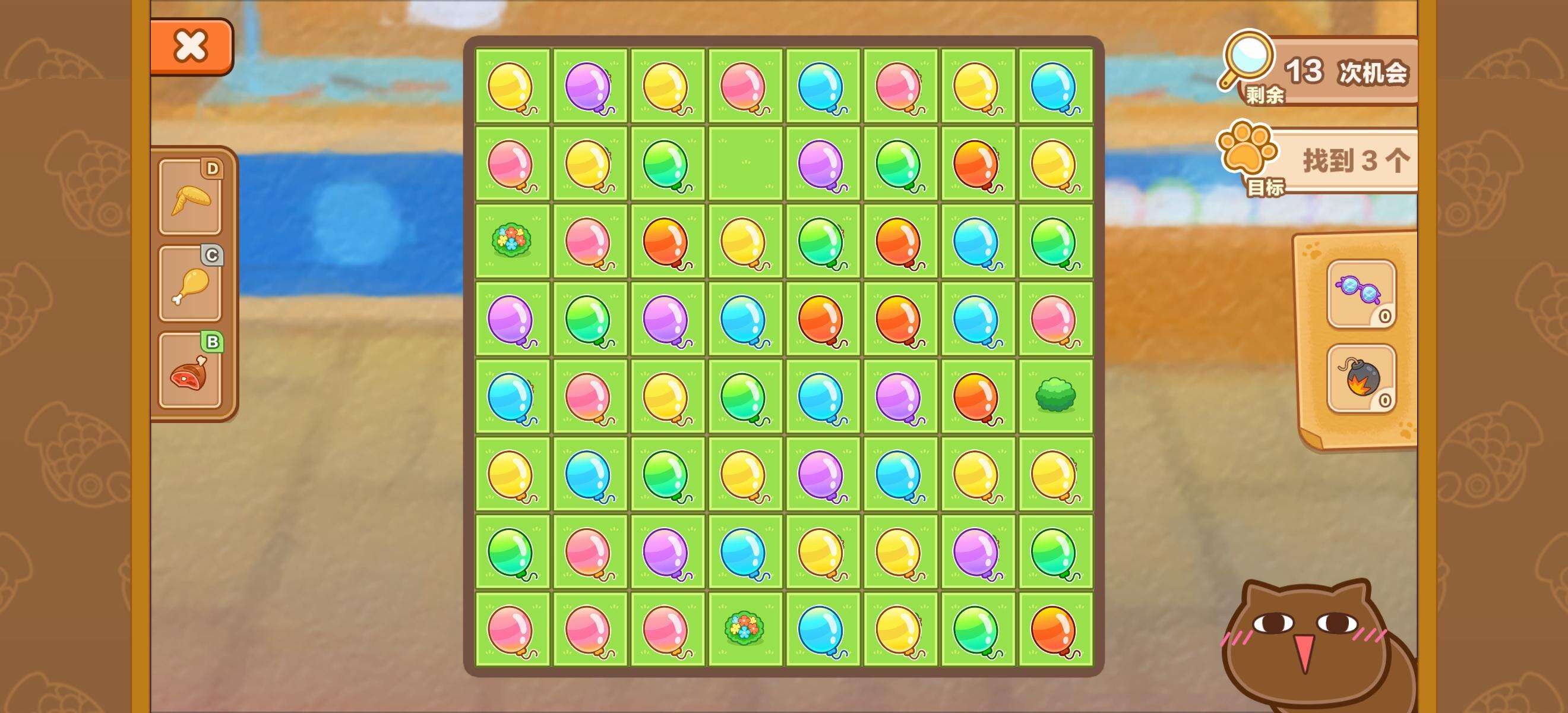Use the bomb power-up
The width and height of the screenshot is (1568, 713).
(x=1361, y=378)
